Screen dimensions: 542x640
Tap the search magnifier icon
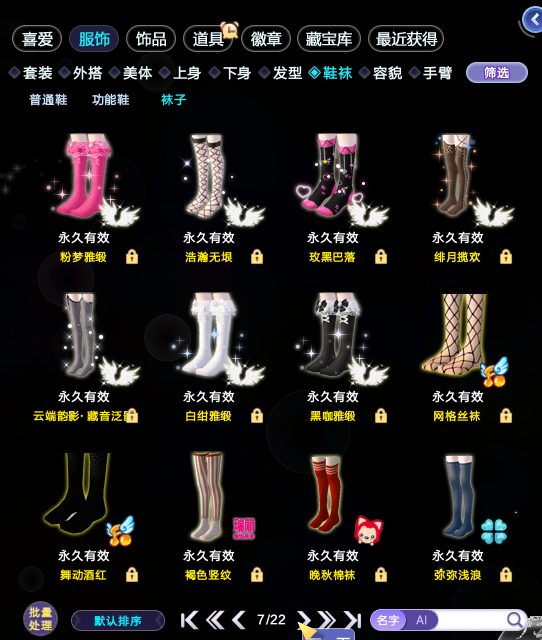coord(515,620)
